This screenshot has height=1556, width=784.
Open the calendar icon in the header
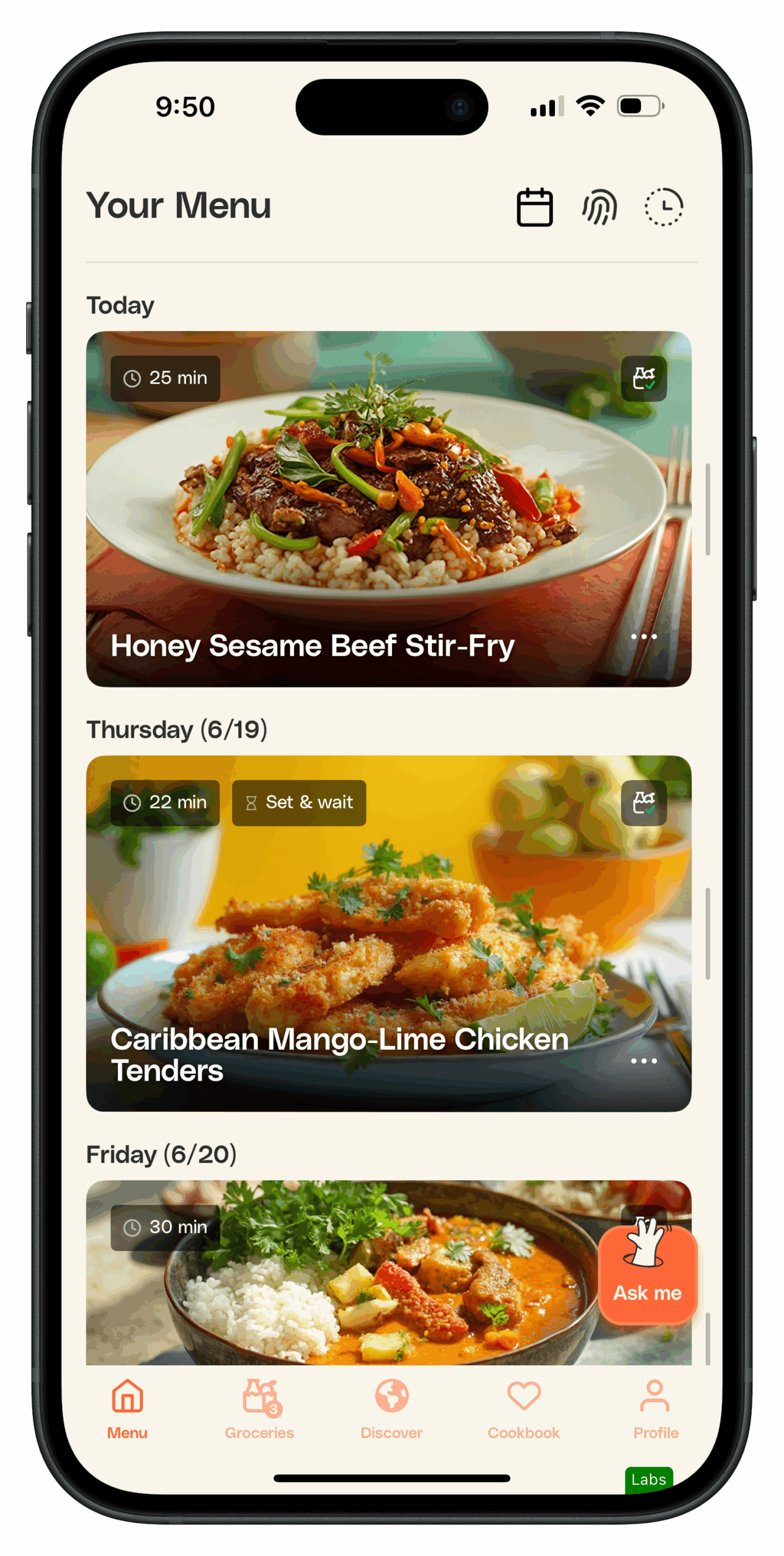click(x=534, y=207)
